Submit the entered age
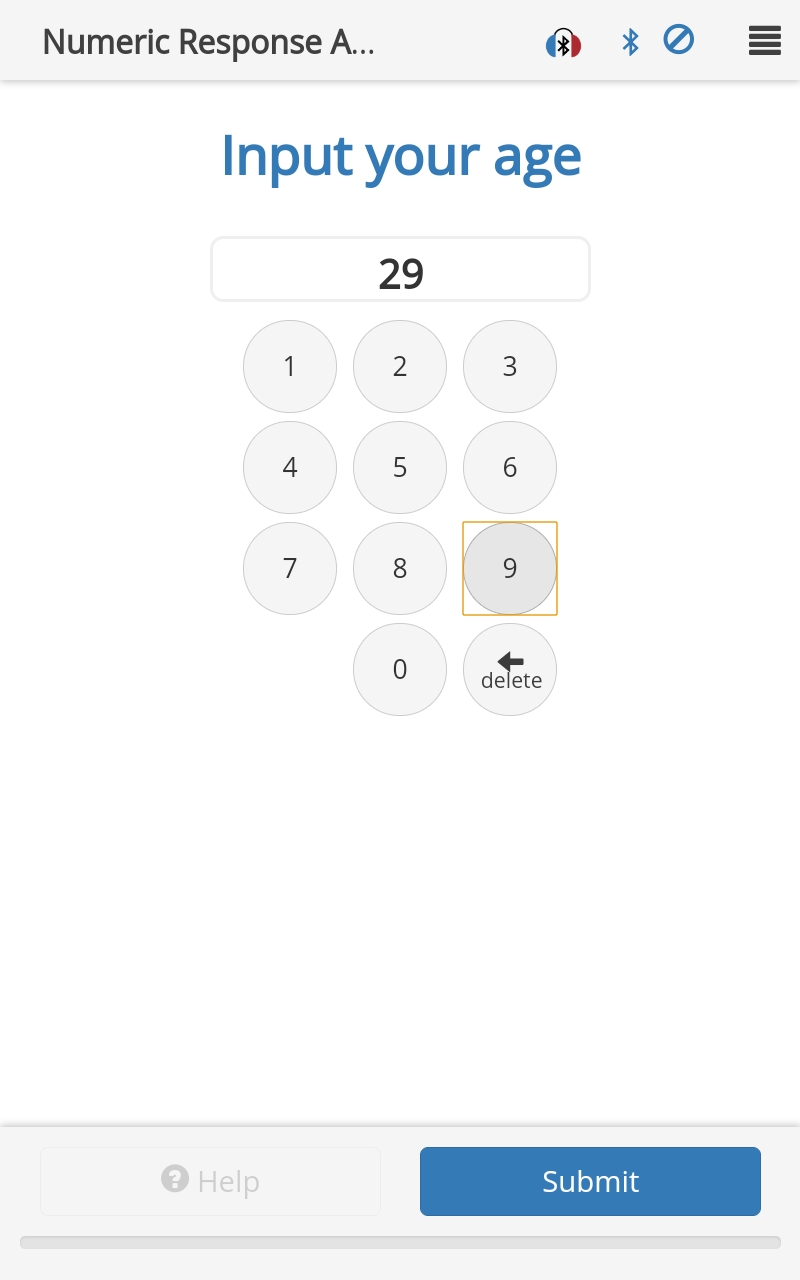The height and width of the screenshot is (1280, 800). pyautogui.click(x=590, y=1181)
